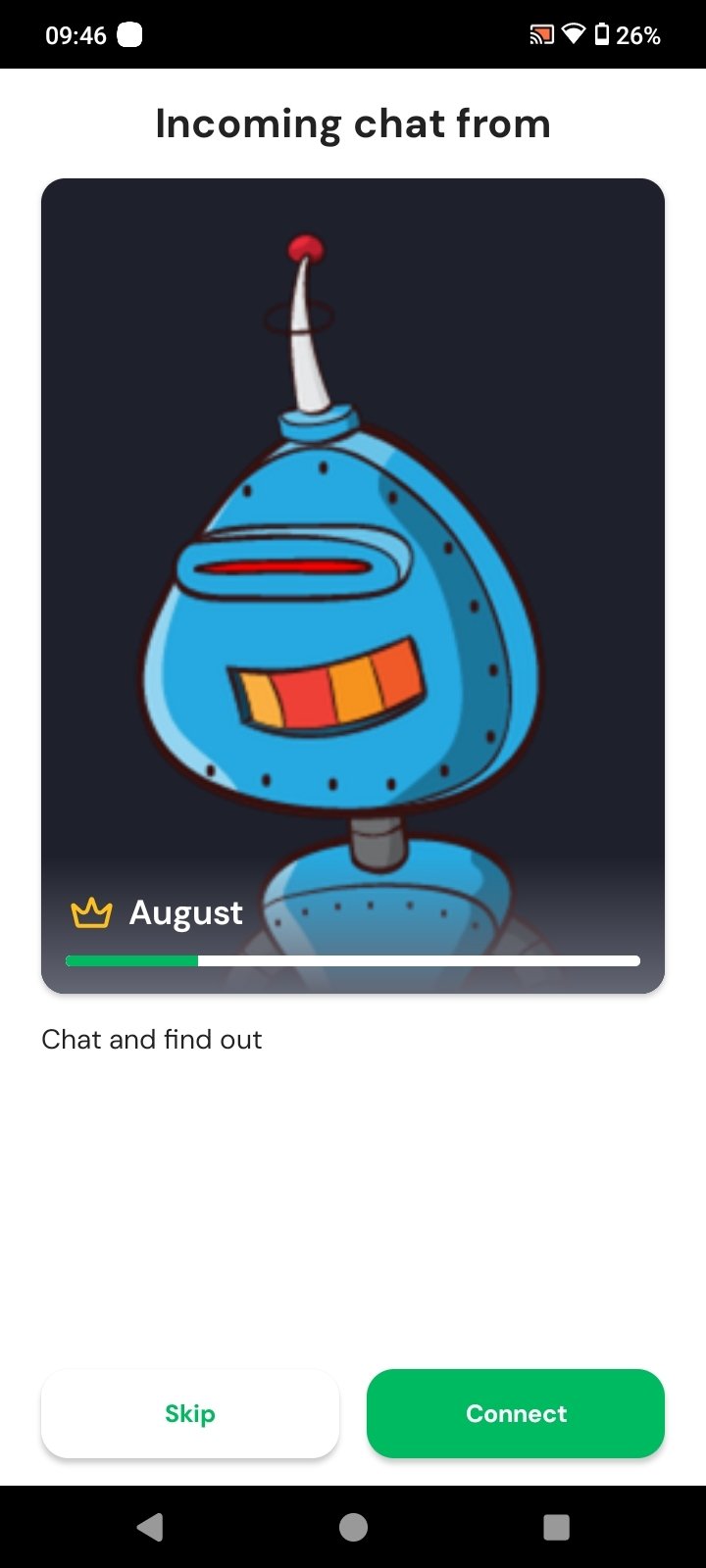Tap the Chat and find out text
This screenshot has height=1568, width=706.
click(151, 1039)
